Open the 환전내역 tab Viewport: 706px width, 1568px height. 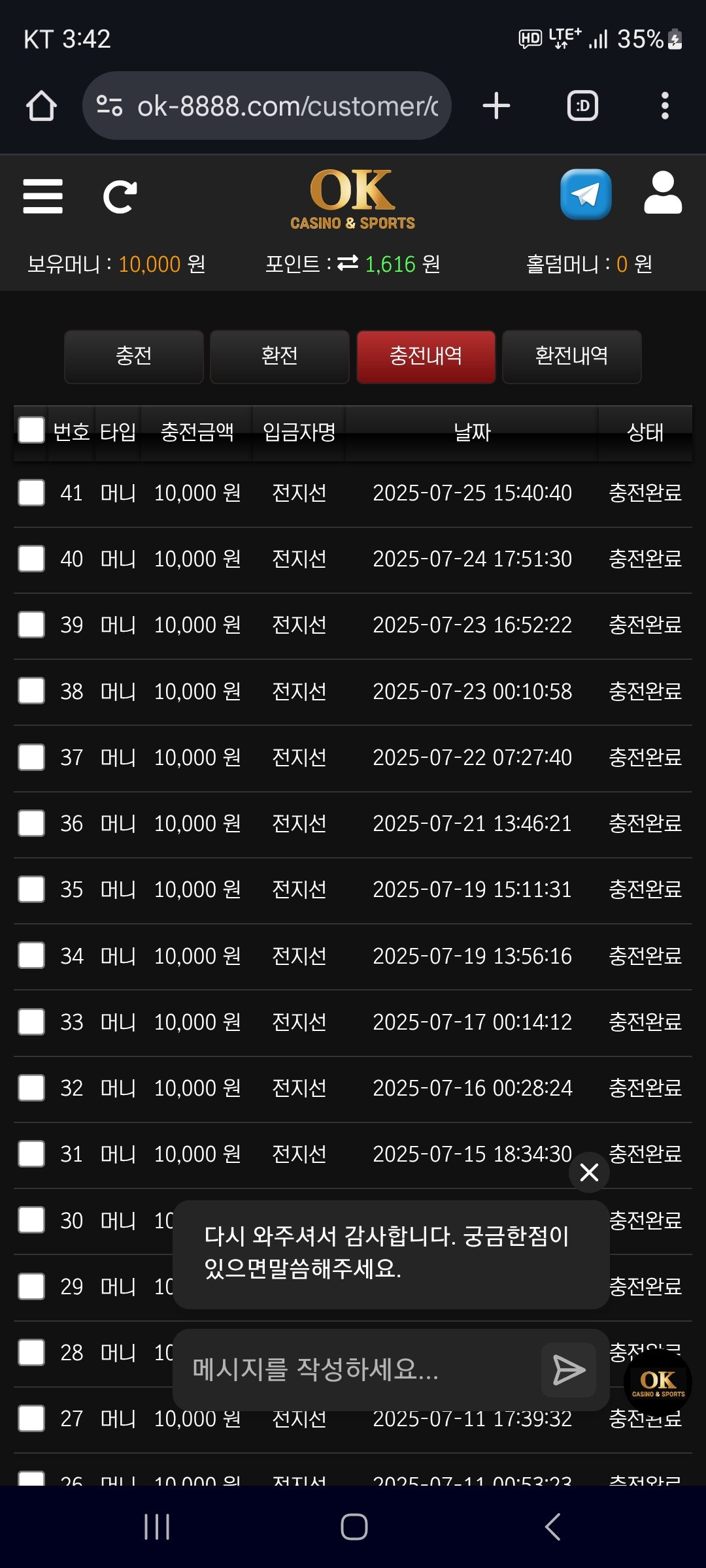pos(571,356)
